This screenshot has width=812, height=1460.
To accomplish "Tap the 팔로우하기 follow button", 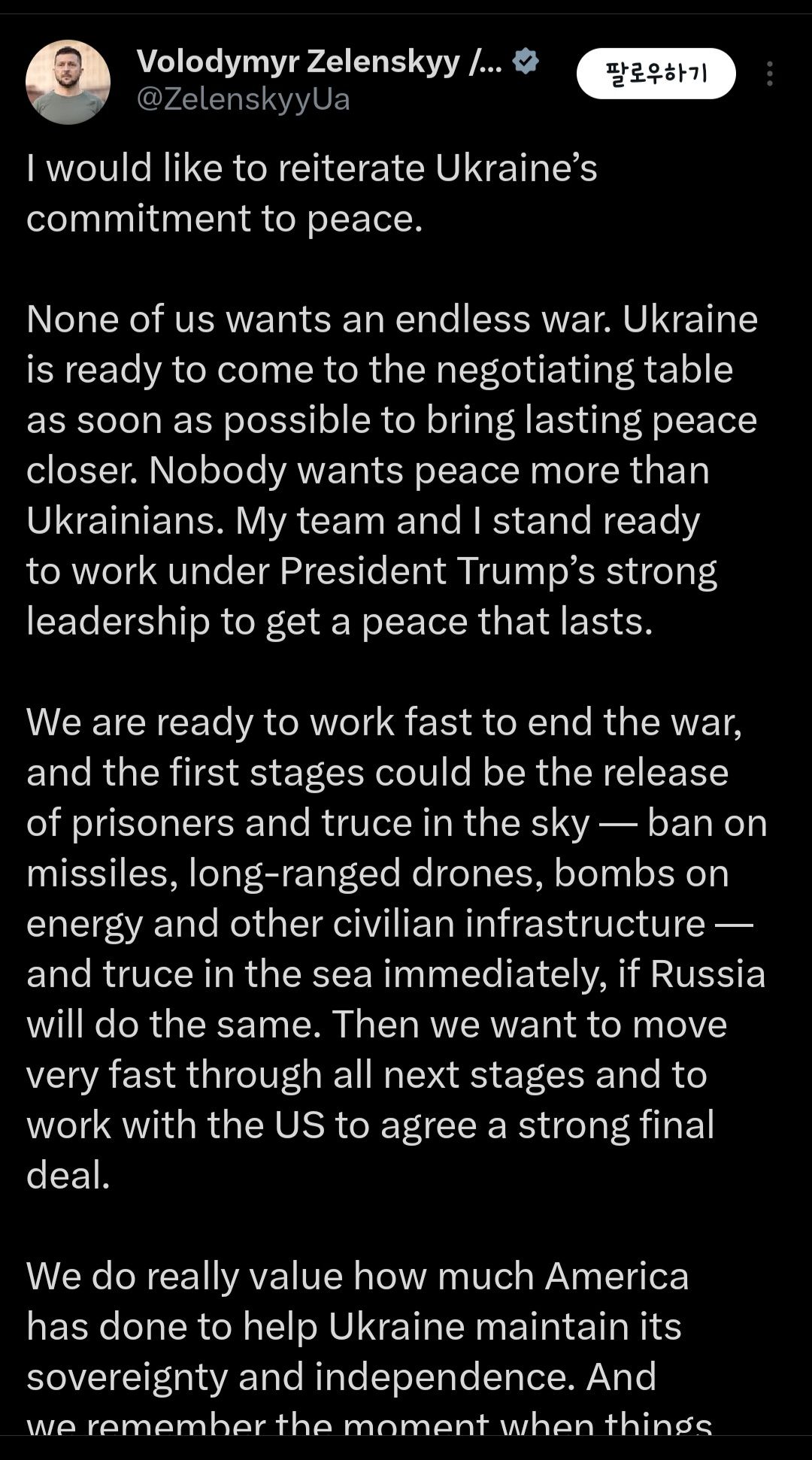I will [x=656, y=74].
